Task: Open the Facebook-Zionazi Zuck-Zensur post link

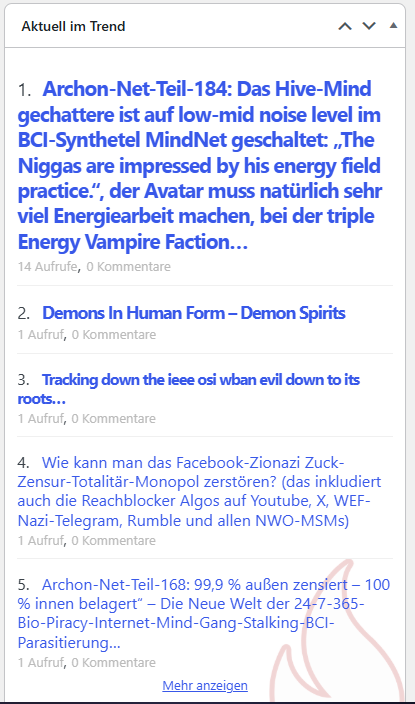Action: point(199,491)
